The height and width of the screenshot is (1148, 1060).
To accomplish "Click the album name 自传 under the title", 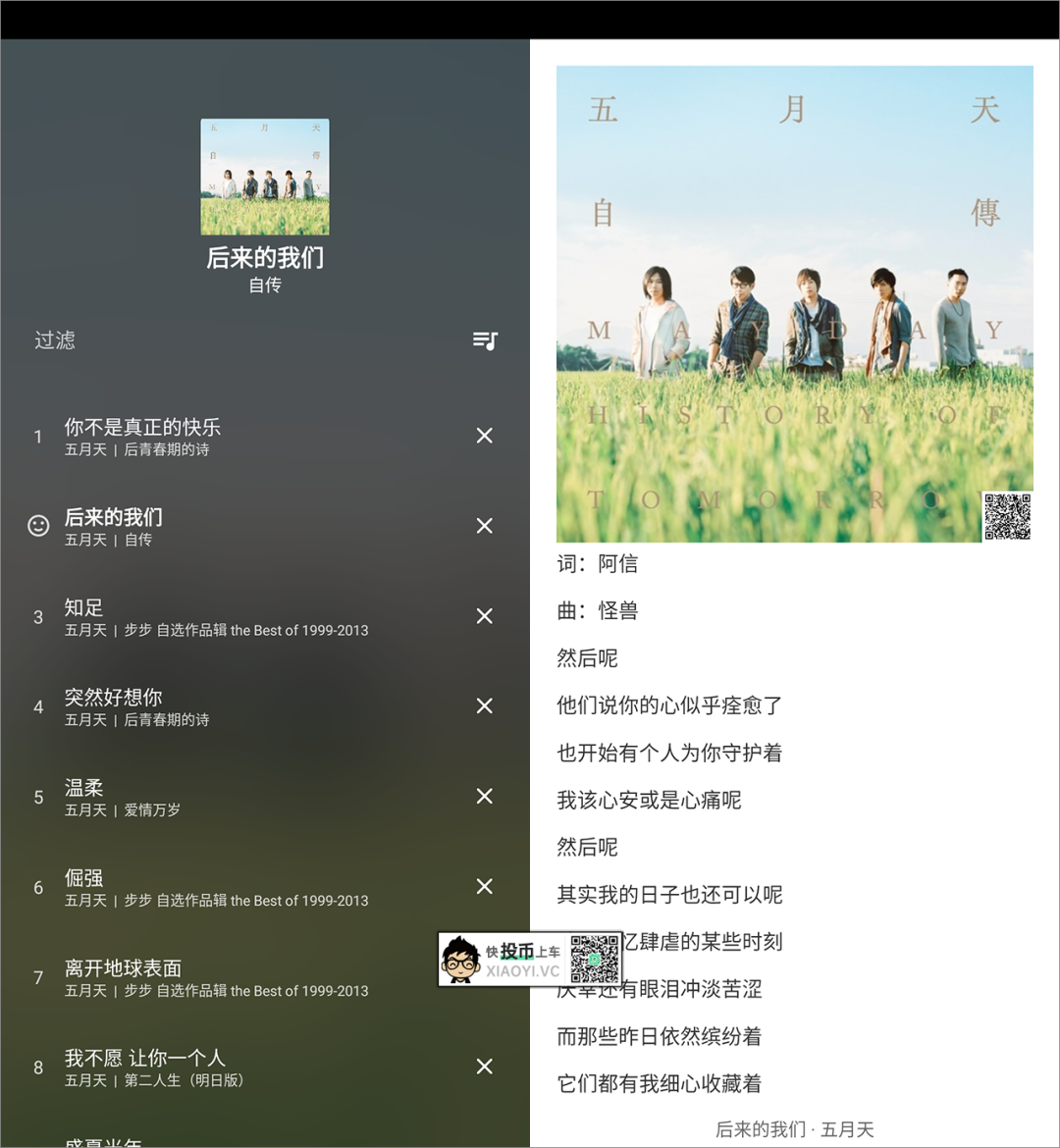I will click(x=264, y=285).
